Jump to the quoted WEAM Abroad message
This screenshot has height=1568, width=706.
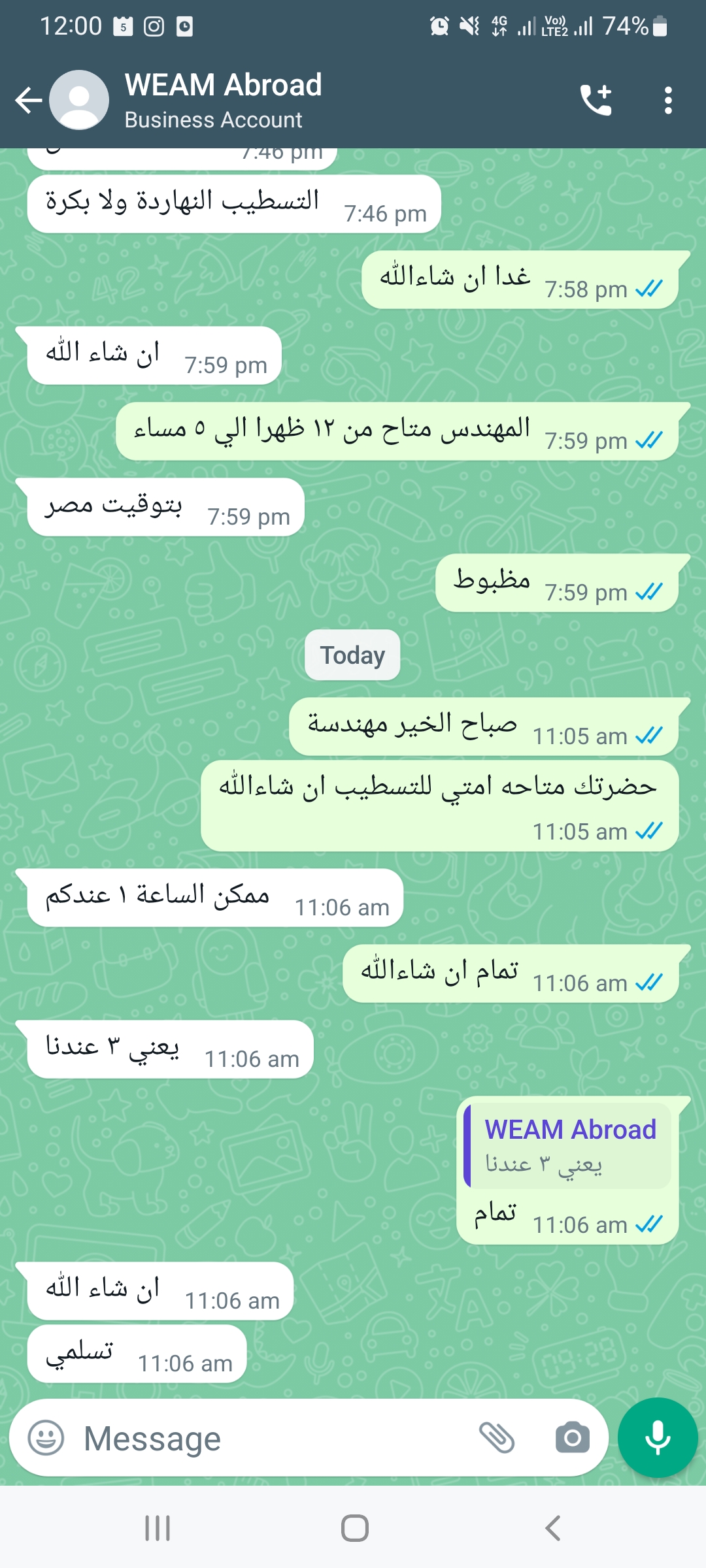567,1145
